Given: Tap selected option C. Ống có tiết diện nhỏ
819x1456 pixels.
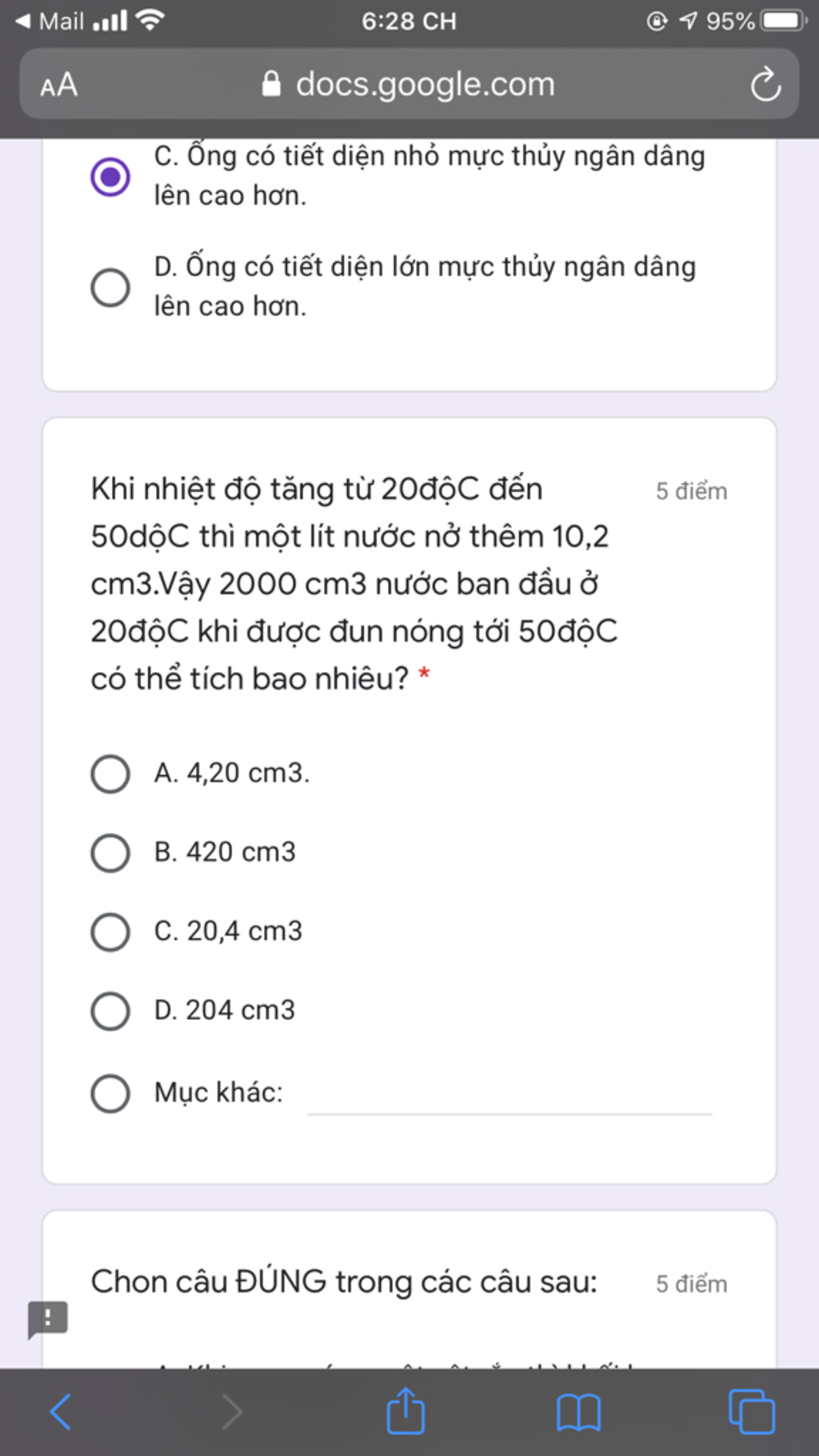Looking at the screenshot, I should tap(110, 177).
